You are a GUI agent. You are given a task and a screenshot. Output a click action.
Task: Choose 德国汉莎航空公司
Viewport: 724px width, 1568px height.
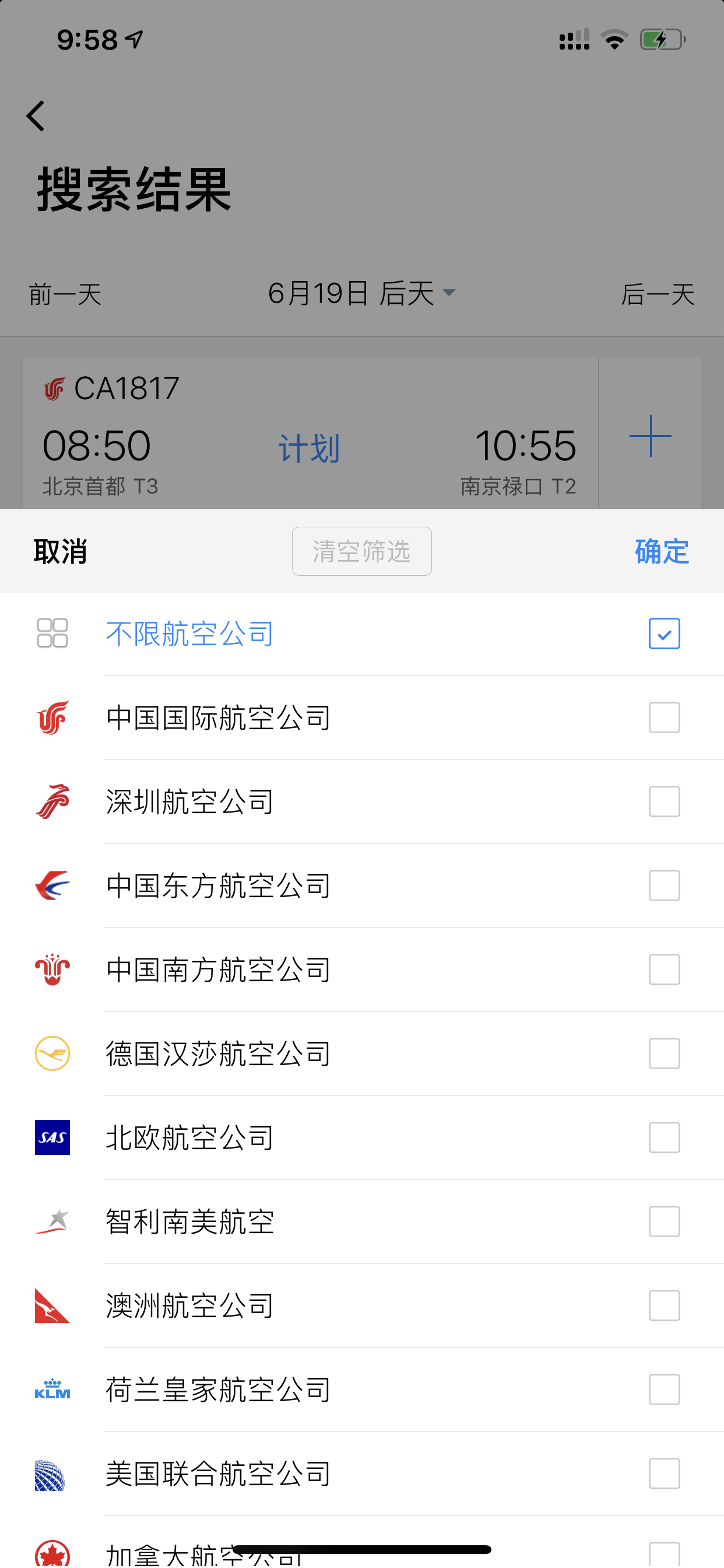click(x=665, y=1053)
